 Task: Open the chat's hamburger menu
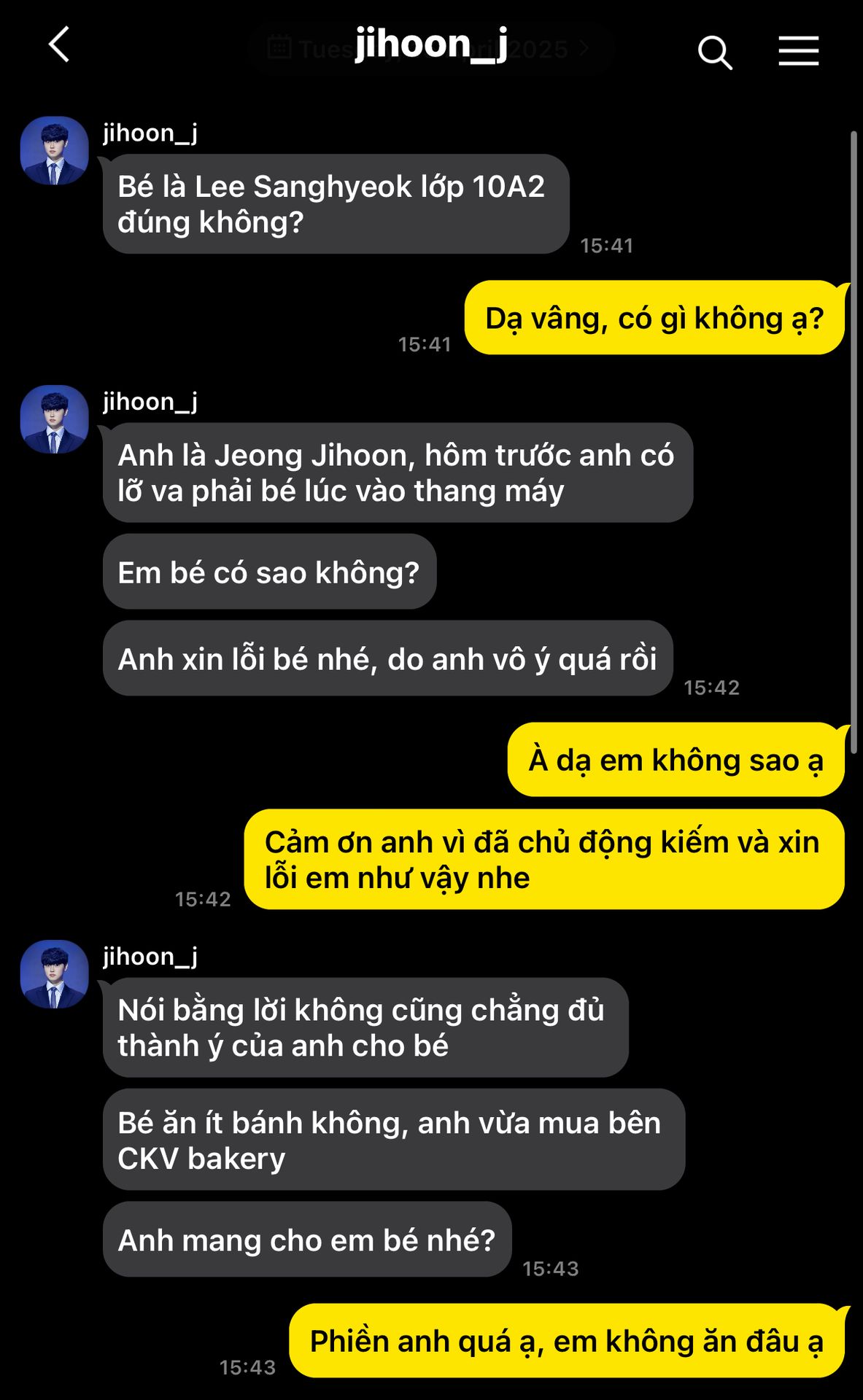pyautogui.click(x=798, y=51)
